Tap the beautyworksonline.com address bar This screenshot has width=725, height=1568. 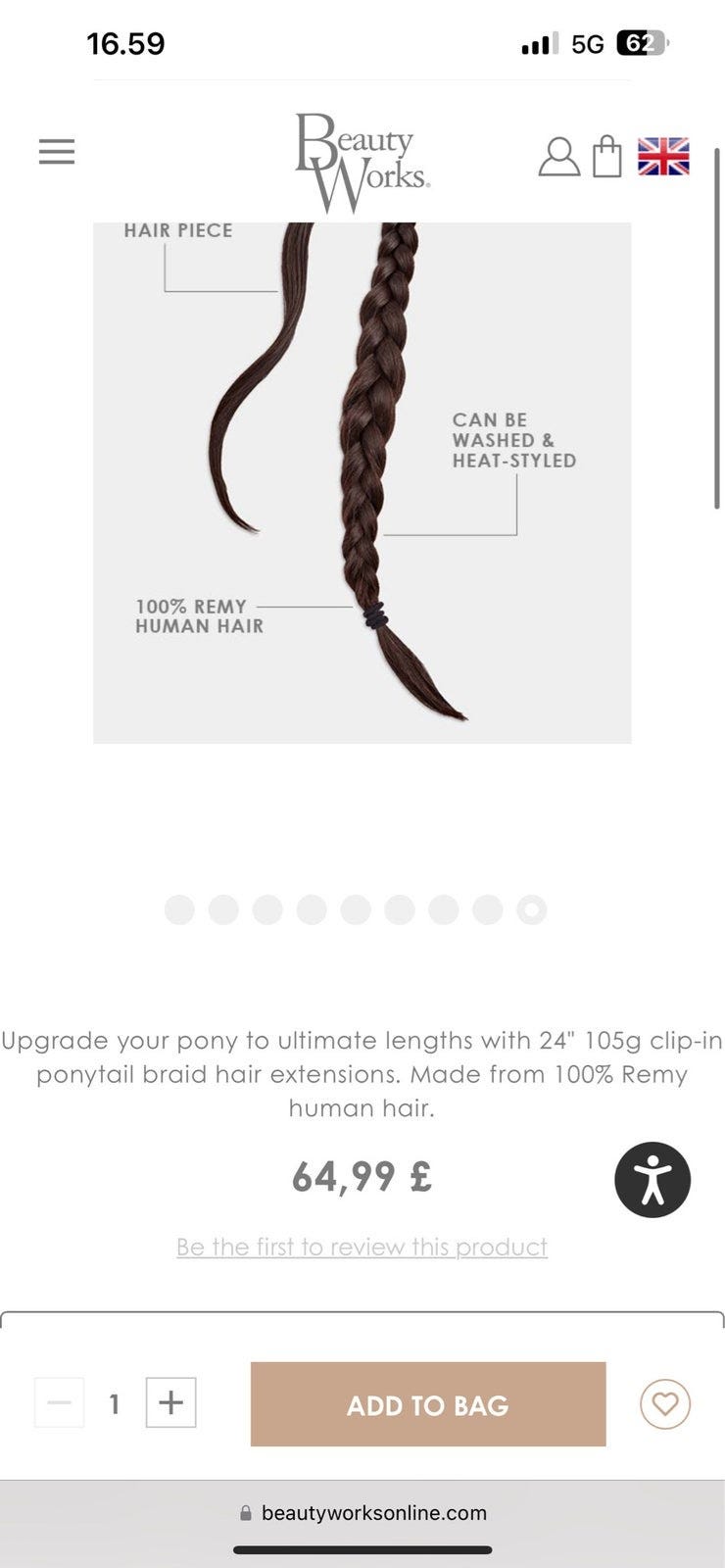362,1513
